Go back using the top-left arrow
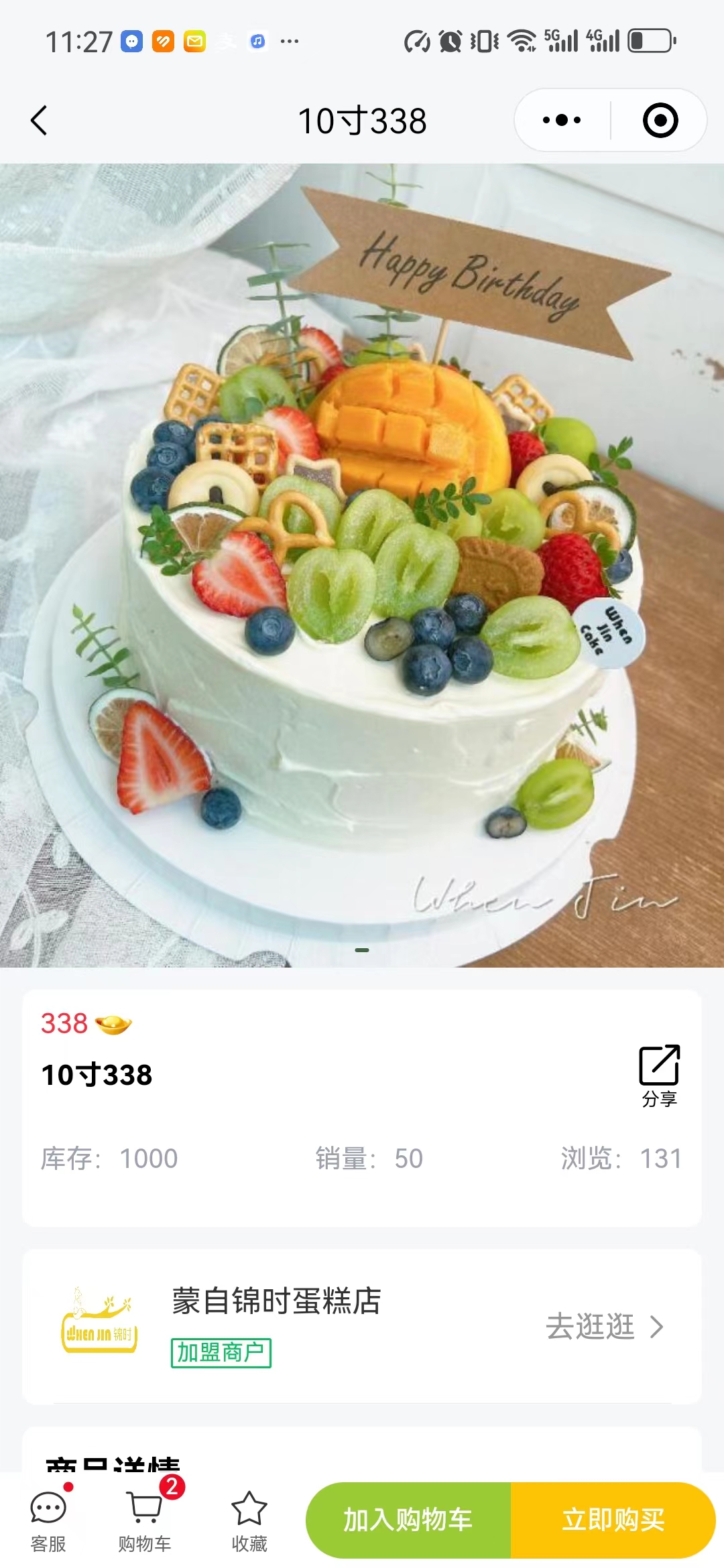 click(39, 121)
